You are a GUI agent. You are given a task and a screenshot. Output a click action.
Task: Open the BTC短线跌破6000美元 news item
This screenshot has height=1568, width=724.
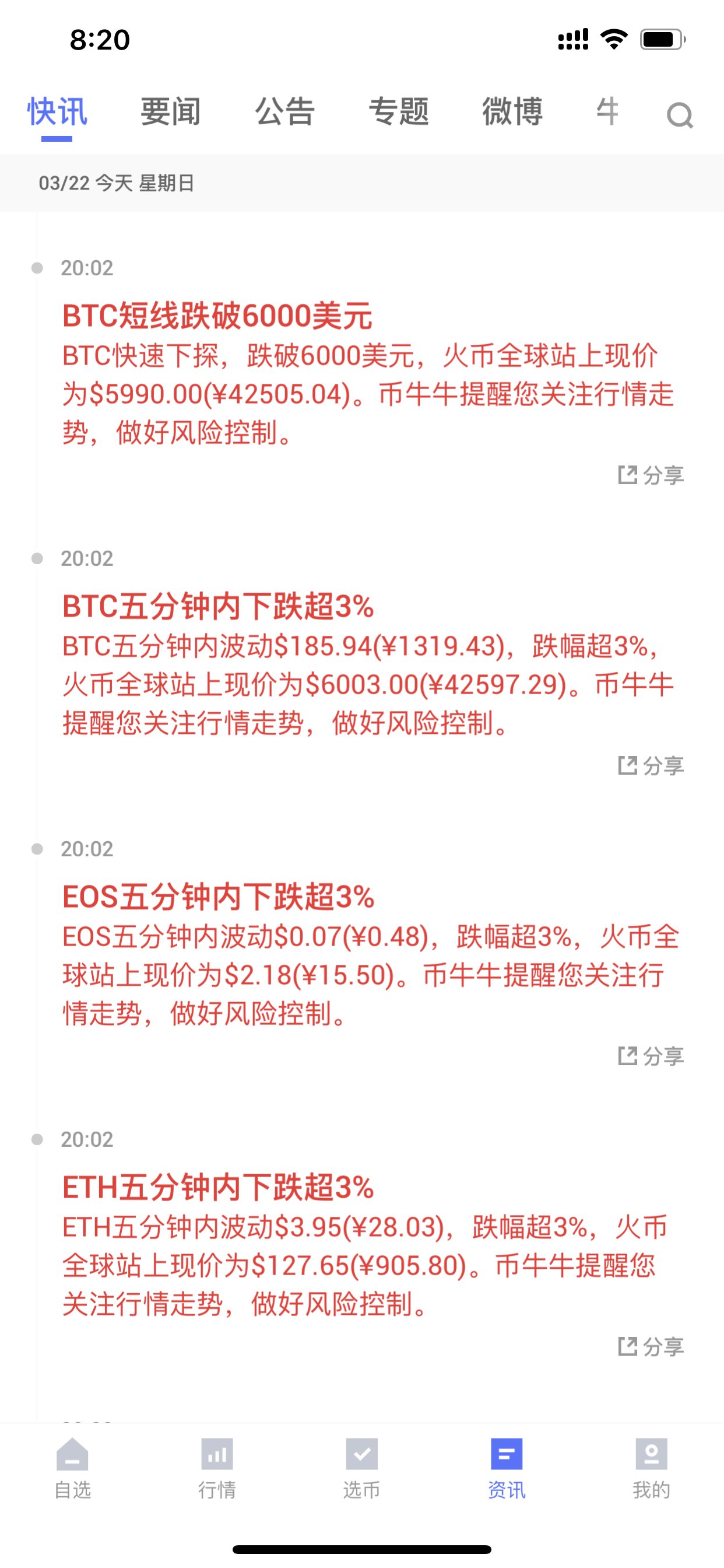217,317
